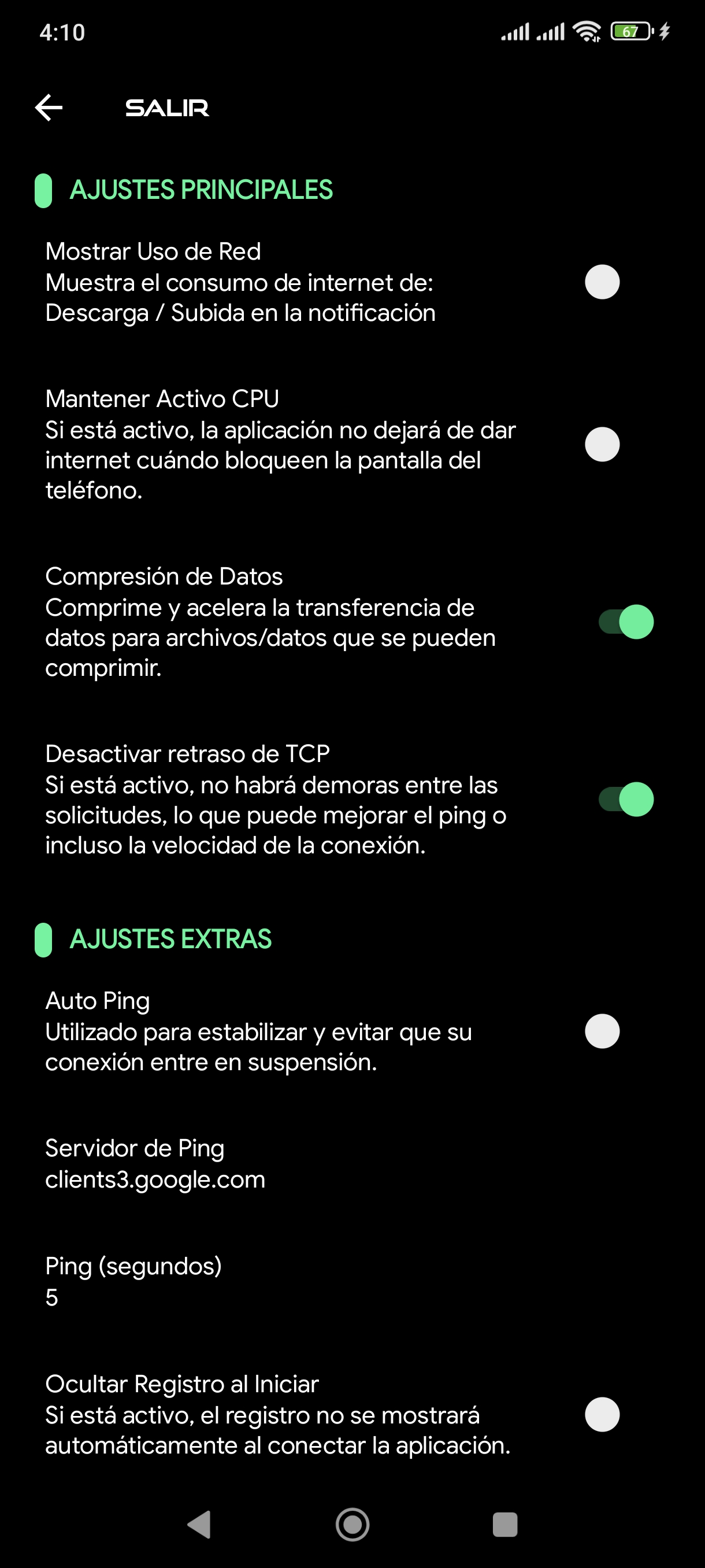Image resolution: width=705 pixels, height=1568 pixels.
Task: Tap the back arrow next to SALIR
Action: pyautogui.click(x=49, y=108)
